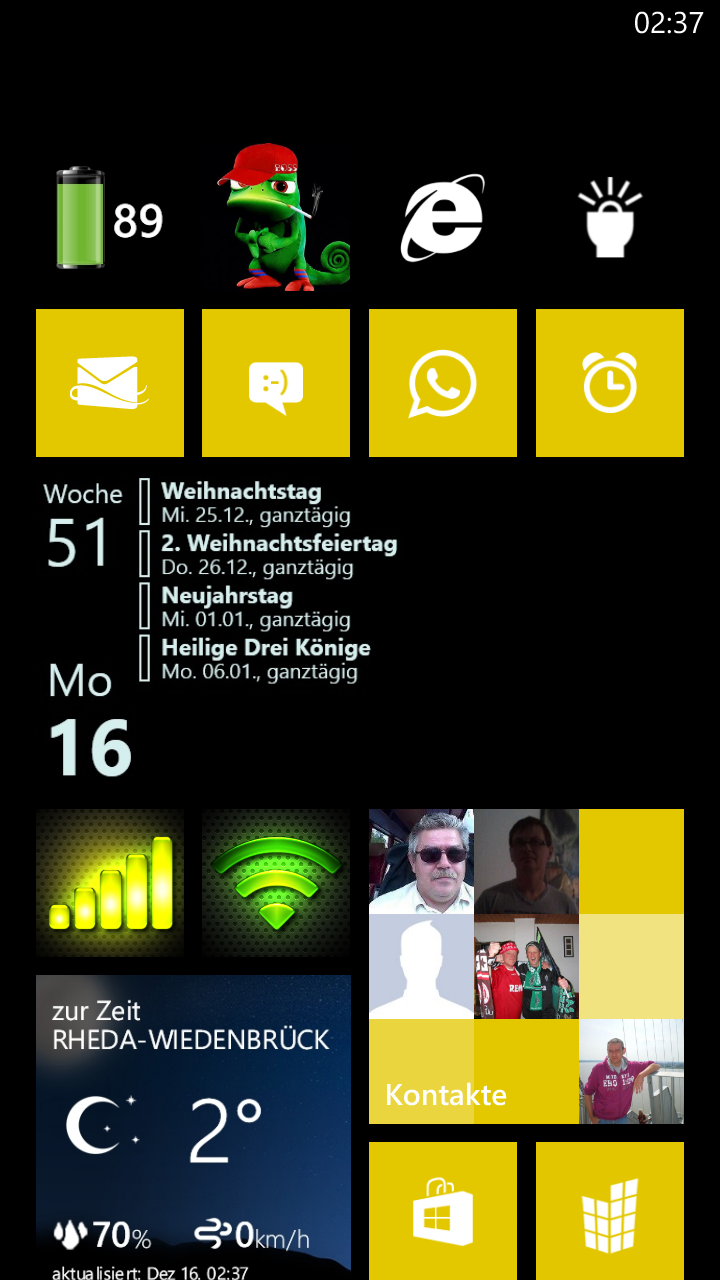Open the green chameleon tile
Image resolution: width=720 pixels, height=1280 pixels.
point(276,217)
